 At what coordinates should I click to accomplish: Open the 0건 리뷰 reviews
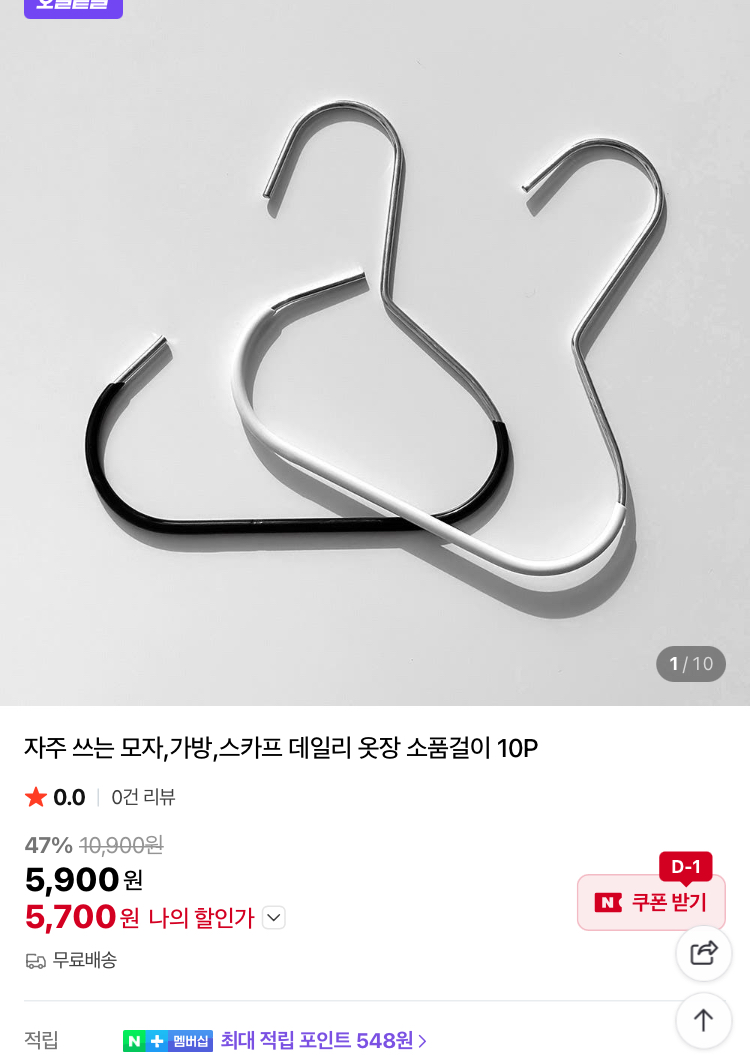(143, 797)
